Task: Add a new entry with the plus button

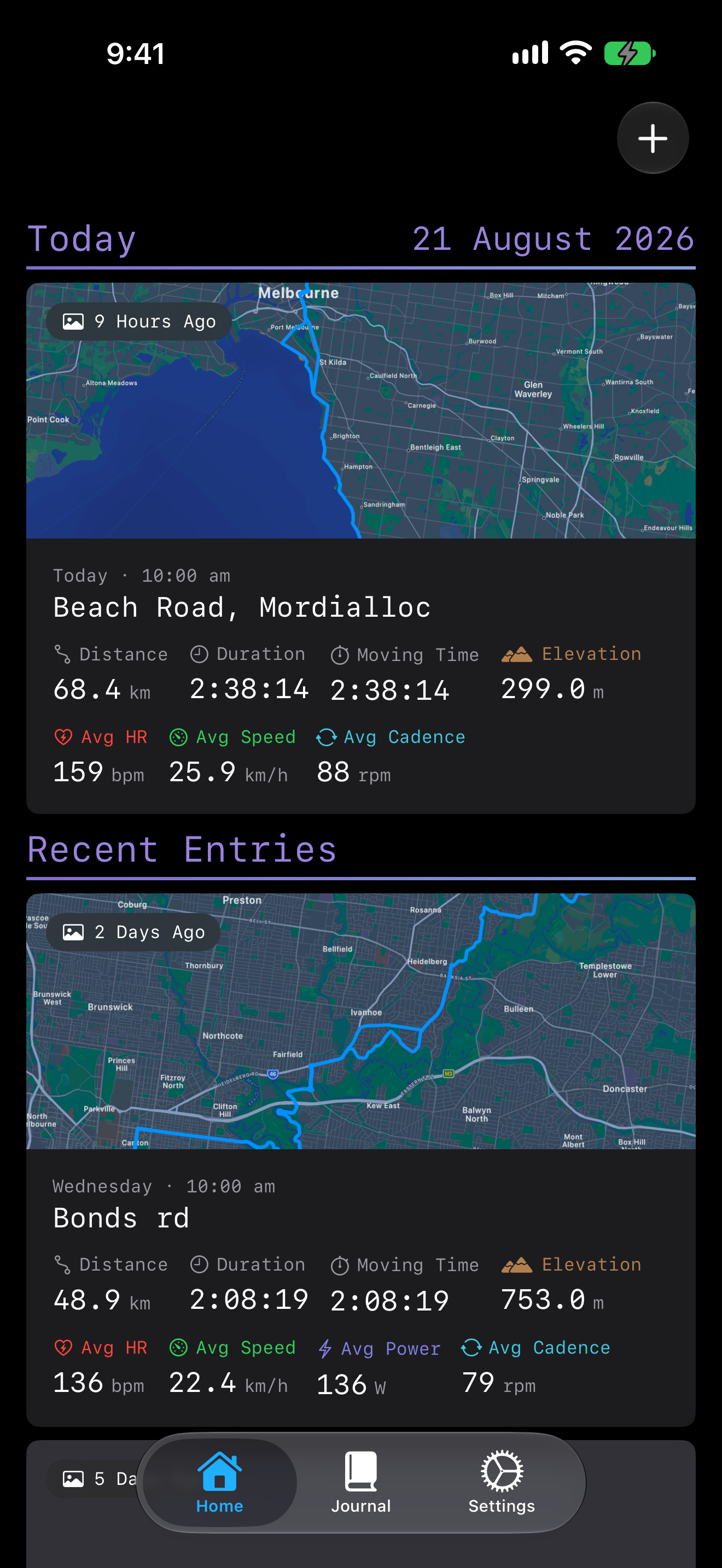Action: point(653,138)
